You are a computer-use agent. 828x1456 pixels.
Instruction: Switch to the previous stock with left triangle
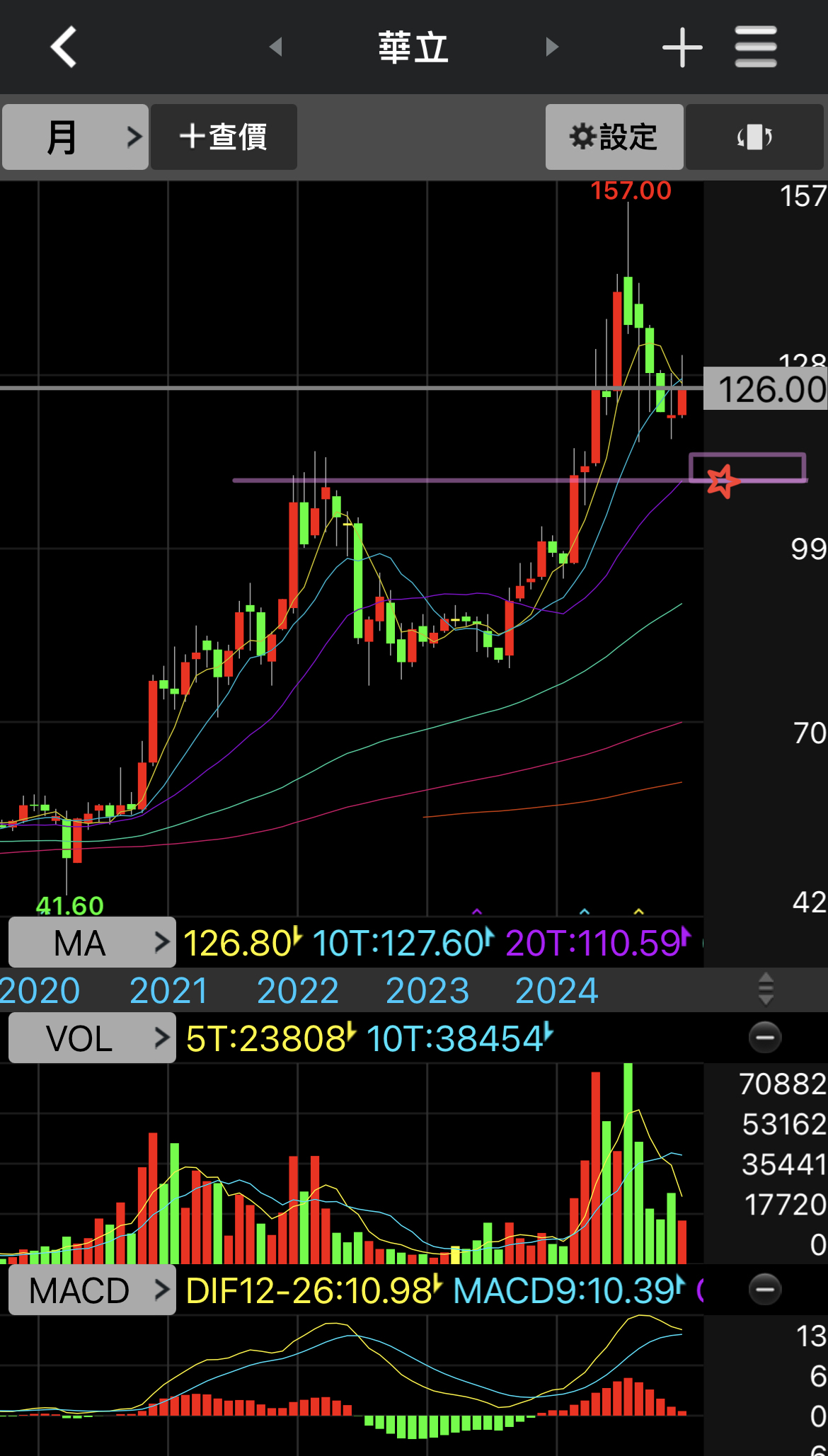pos(276,47)
